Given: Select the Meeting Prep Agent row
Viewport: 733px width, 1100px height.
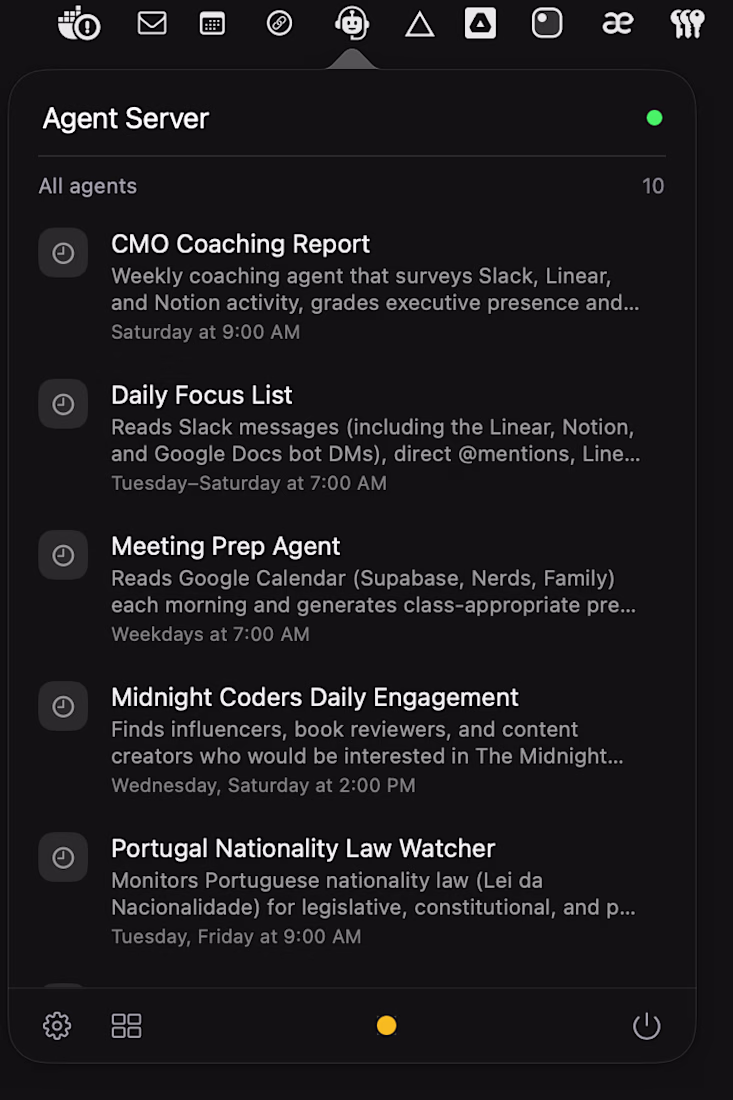Looking at the screenshot, I should pyautogui.click(x=225, y=547).
